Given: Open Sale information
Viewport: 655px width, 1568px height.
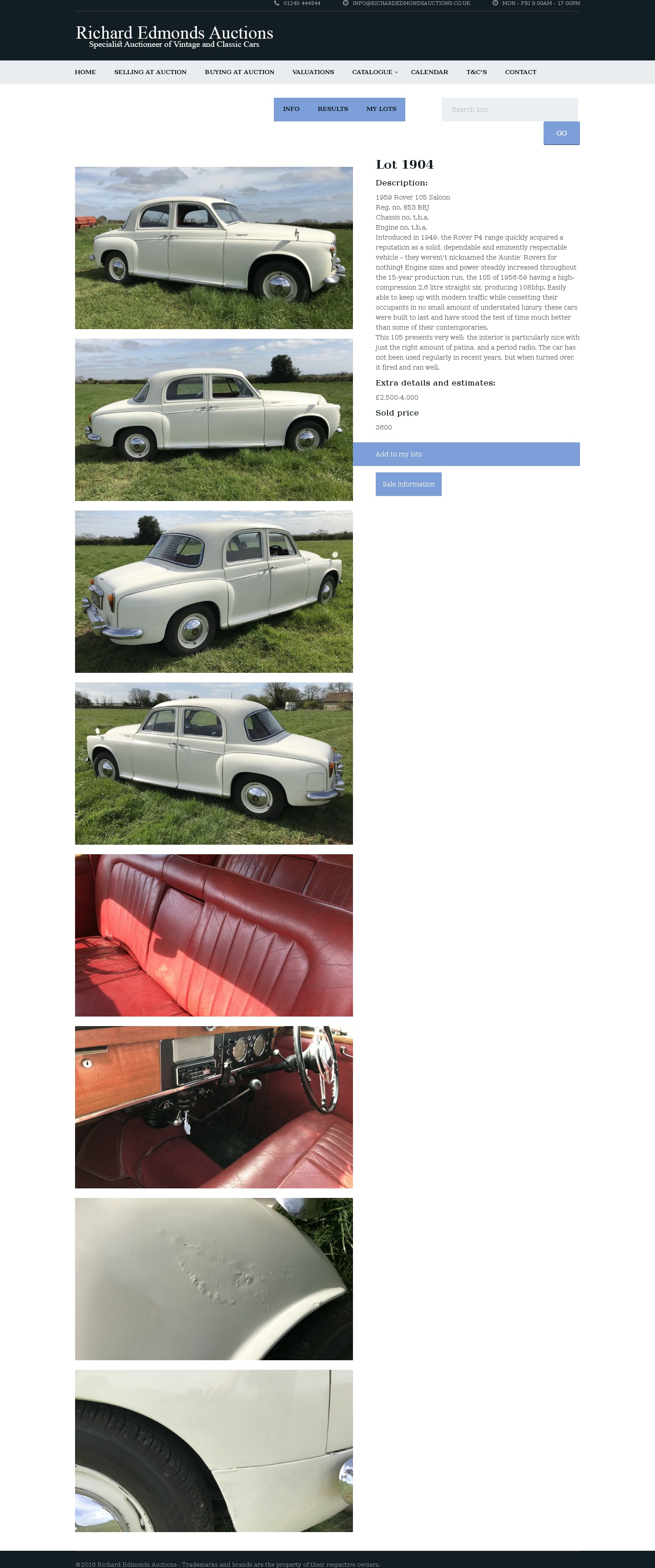Looking at the screenshot, I should click(408, 484).
